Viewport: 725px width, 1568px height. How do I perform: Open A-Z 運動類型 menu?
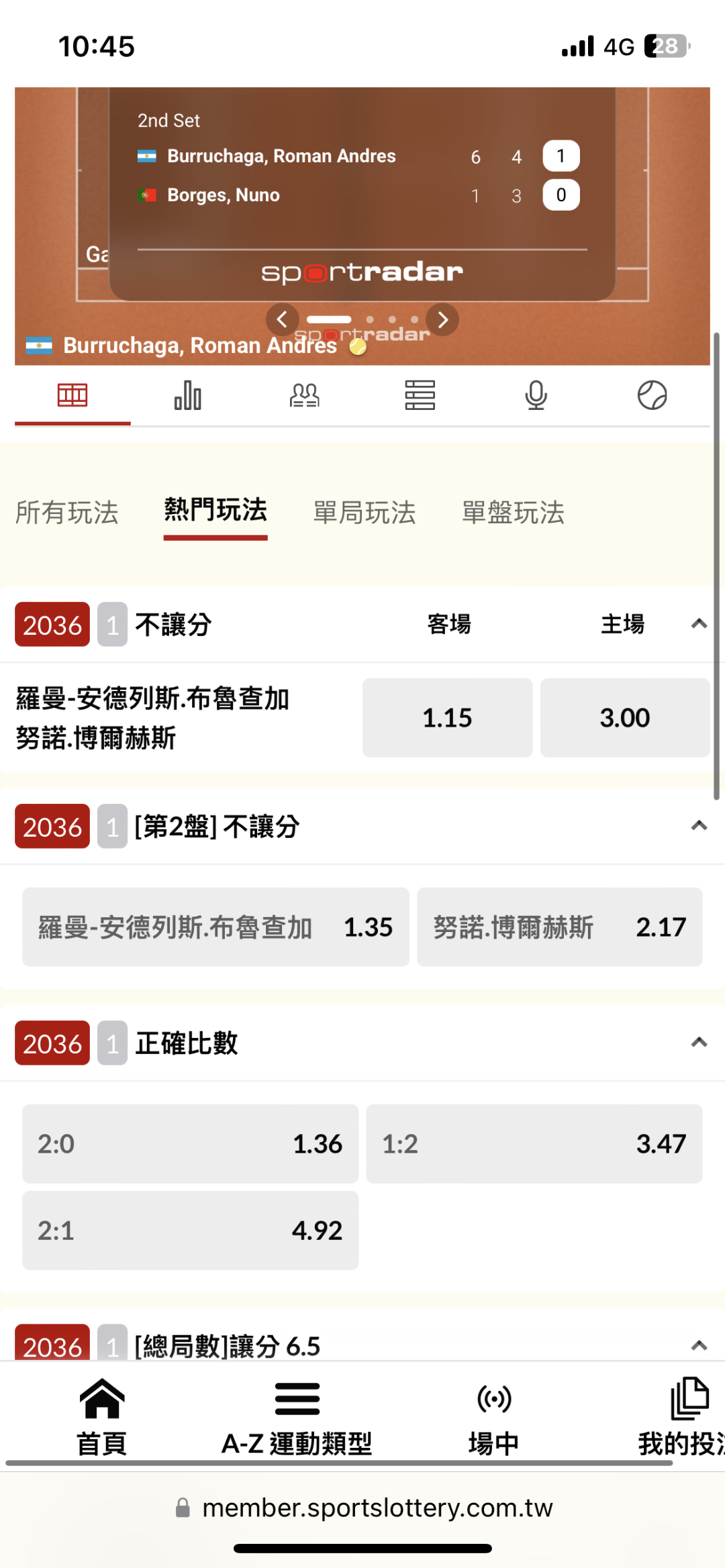point(297,1416)
